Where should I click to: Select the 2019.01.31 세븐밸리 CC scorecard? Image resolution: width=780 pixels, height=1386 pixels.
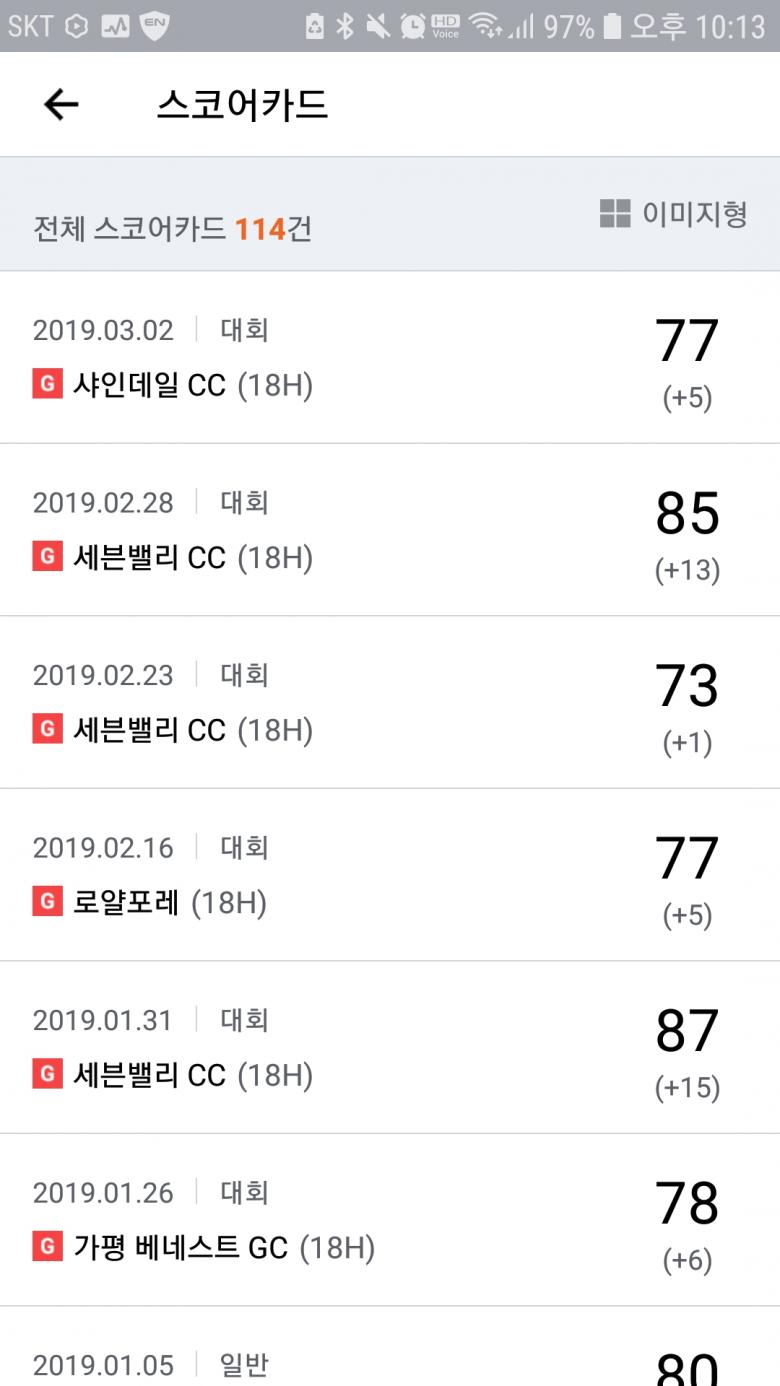point(390,1048)
